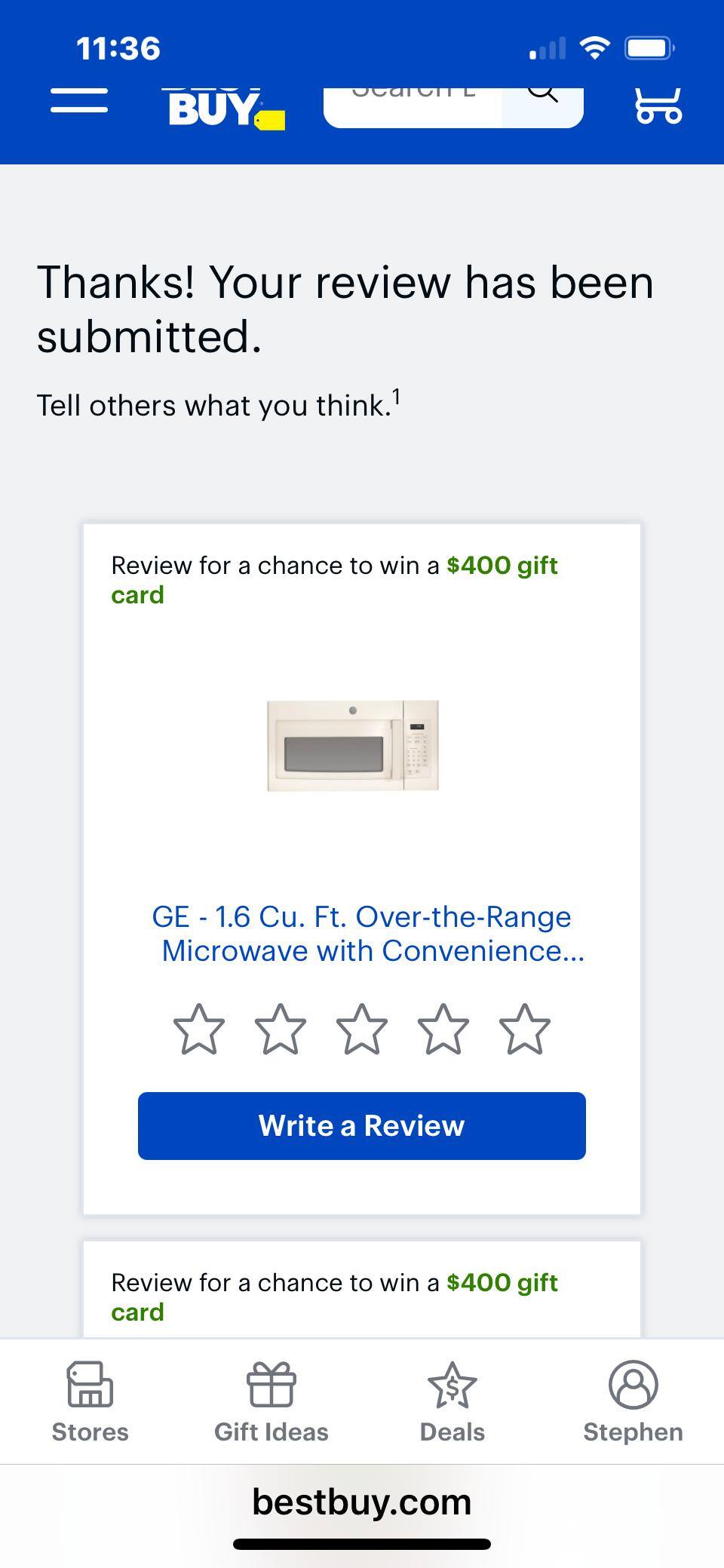The width and height of the screenshot is (724, 1568).
Task: Open the Gift Ideas tab
Action: click(271, 1402)
